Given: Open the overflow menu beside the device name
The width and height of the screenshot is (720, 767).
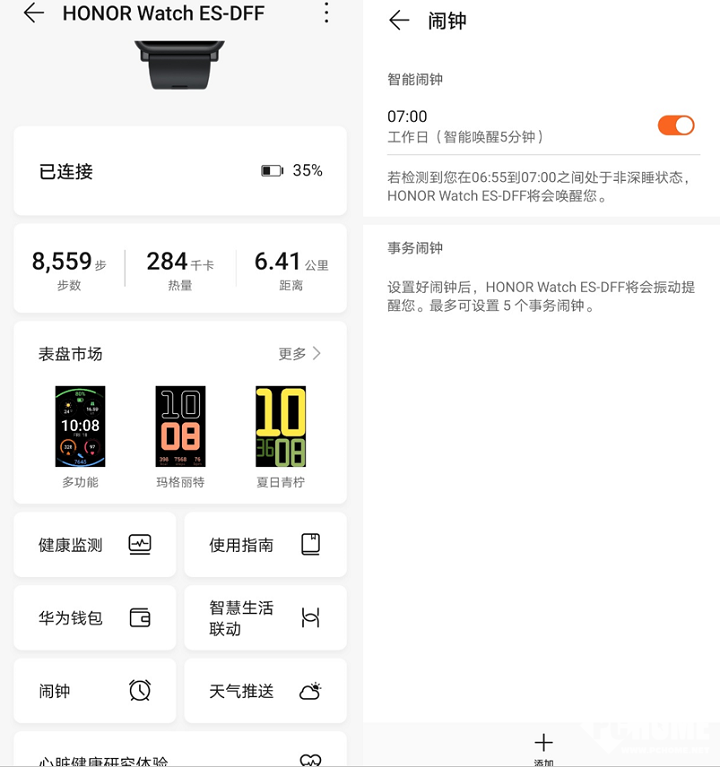Looking at the screenshot, I should click(x=326, y=14).
